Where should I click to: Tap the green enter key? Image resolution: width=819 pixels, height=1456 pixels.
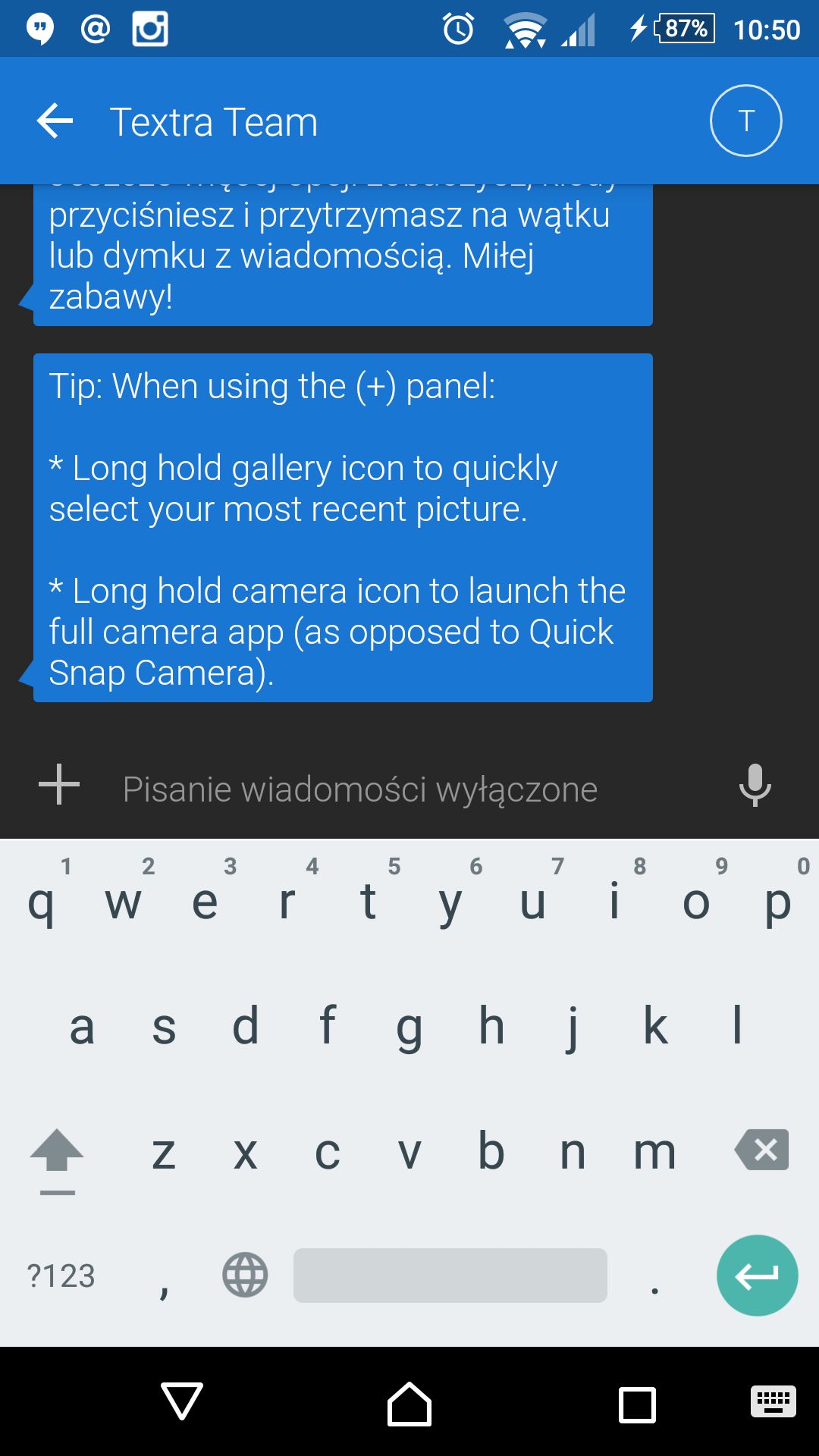click(x=757, y=1276)
